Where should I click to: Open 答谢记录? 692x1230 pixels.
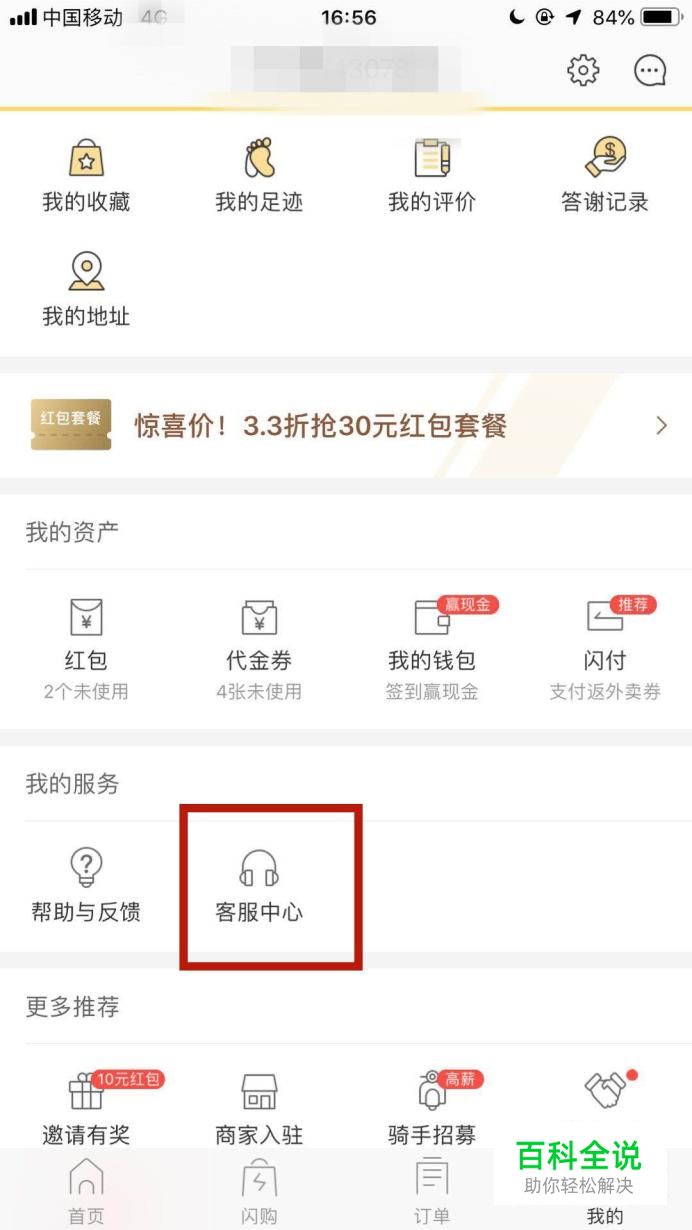[x=605, y=175]
